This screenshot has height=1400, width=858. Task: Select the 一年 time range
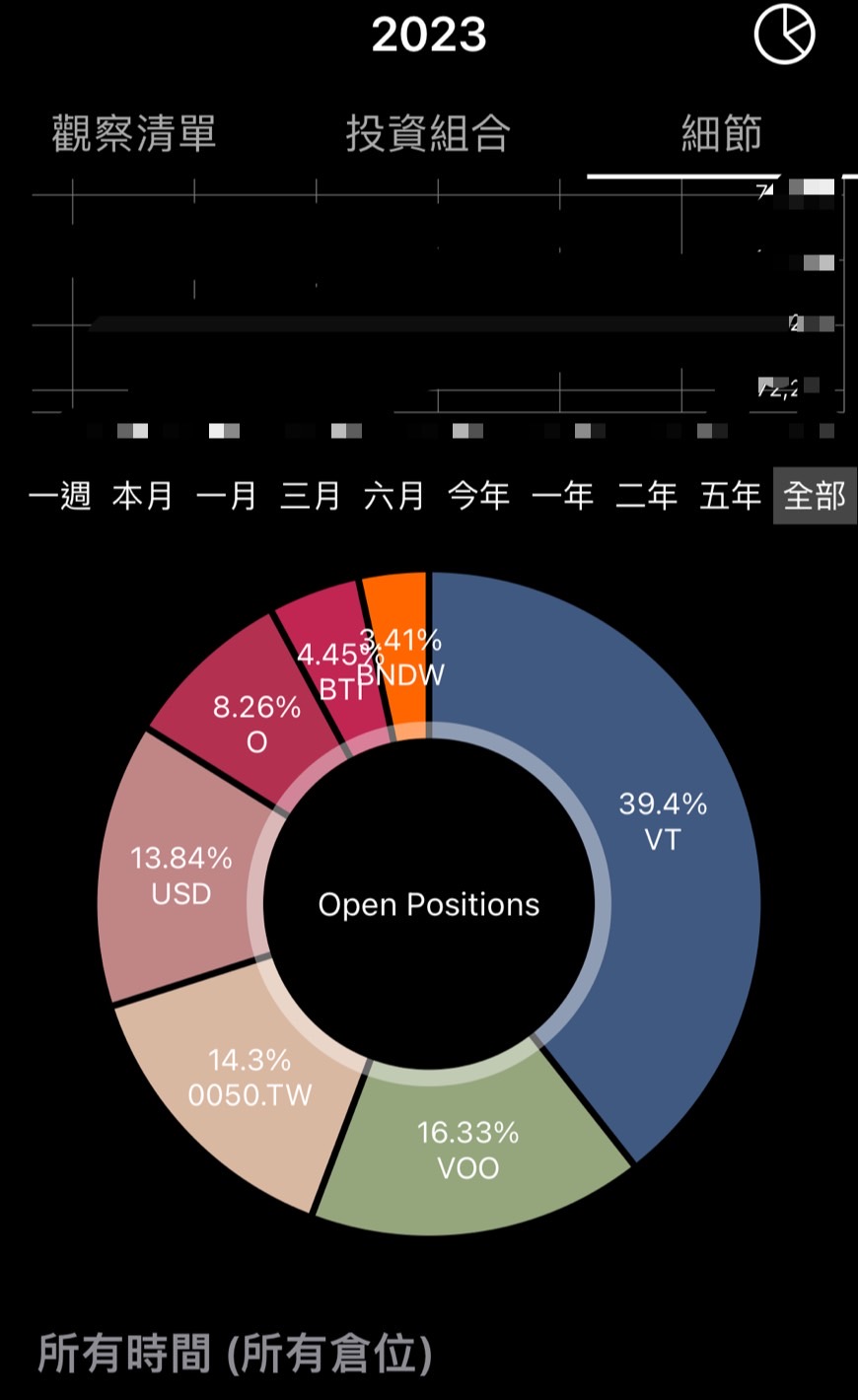tap(563, 495)
